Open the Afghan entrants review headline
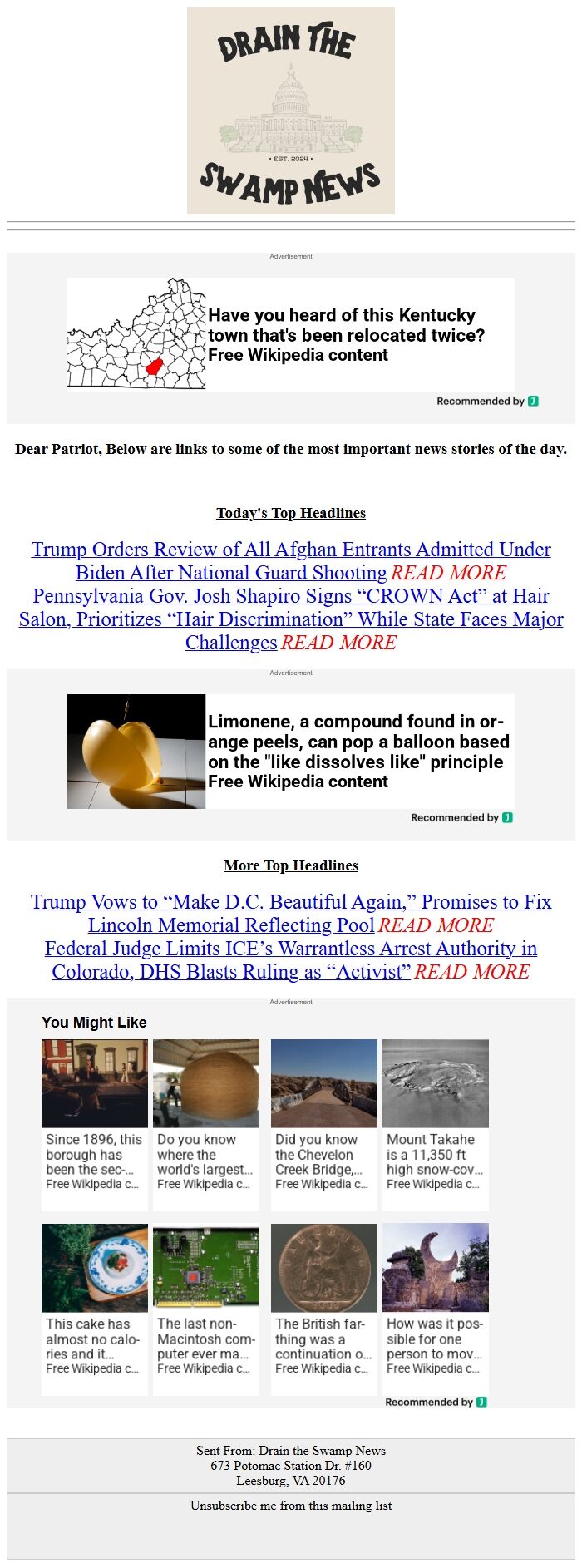The width and height of the screenshot is (582, 1568). 290,550
